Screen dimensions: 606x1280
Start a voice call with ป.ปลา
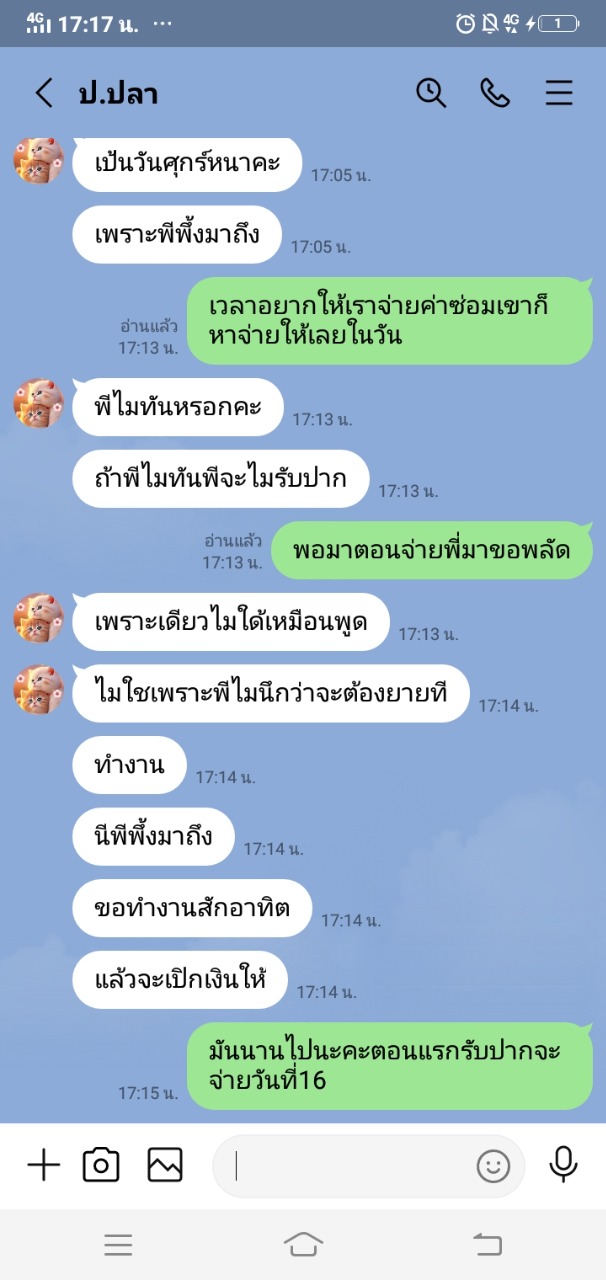495,93
